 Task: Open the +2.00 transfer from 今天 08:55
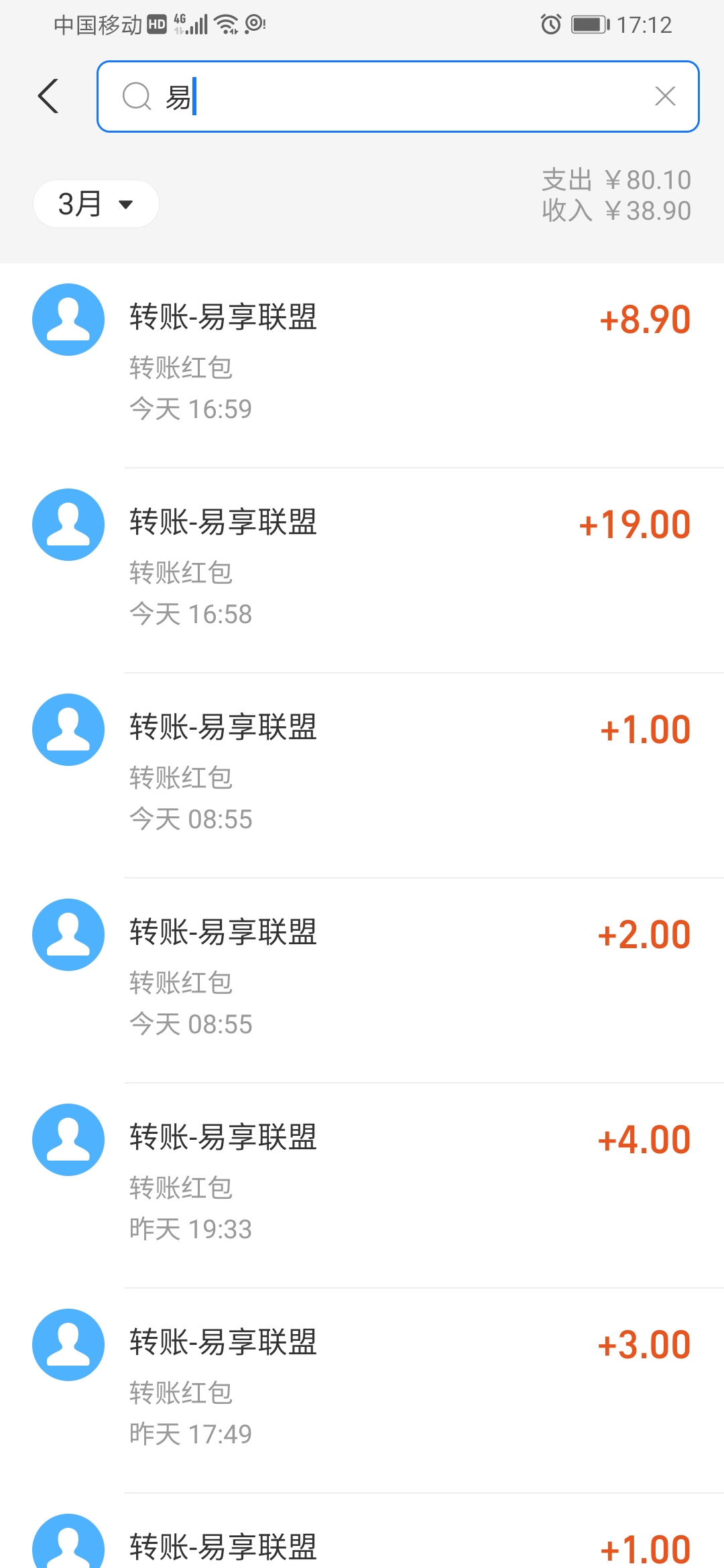coord(362,980)
